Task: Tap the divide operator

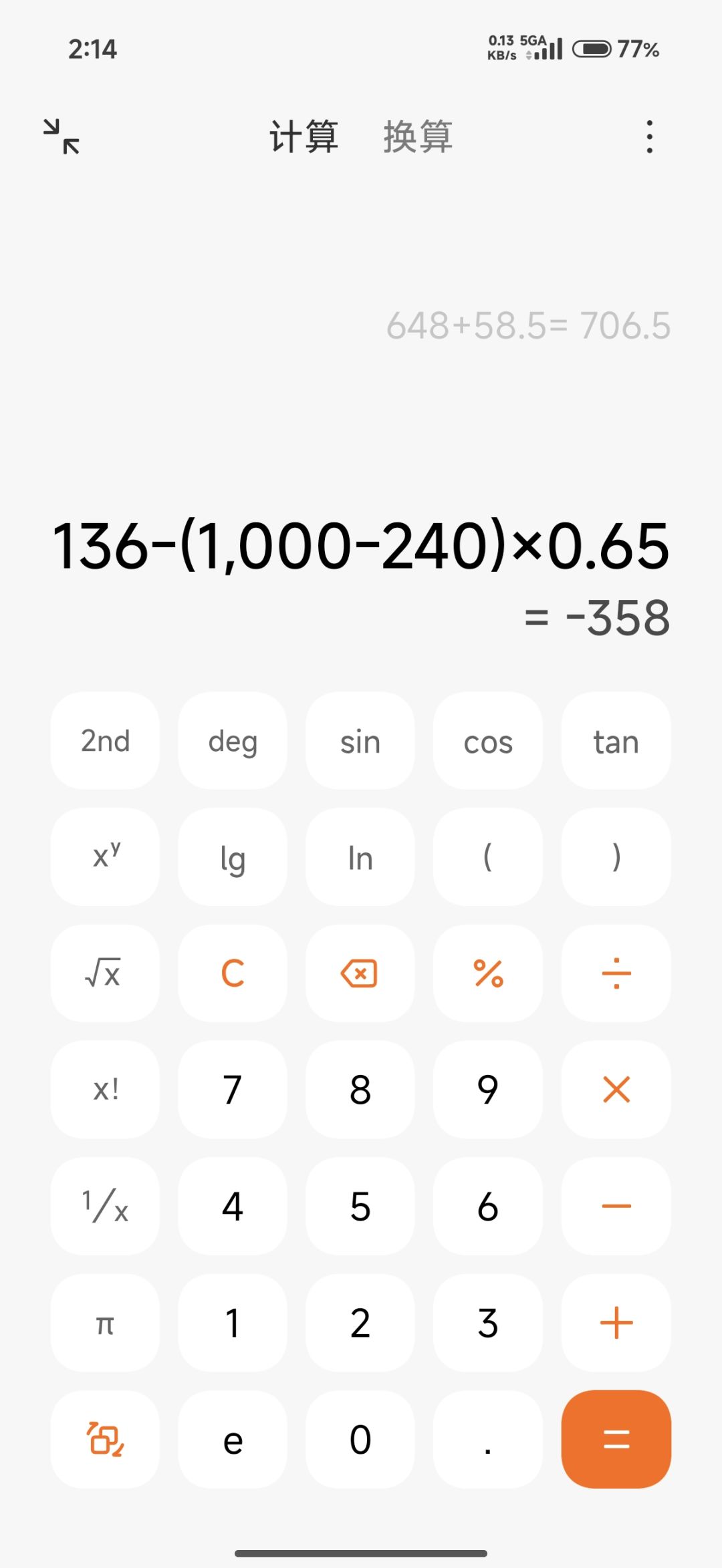Action: (x=616, y=973)
